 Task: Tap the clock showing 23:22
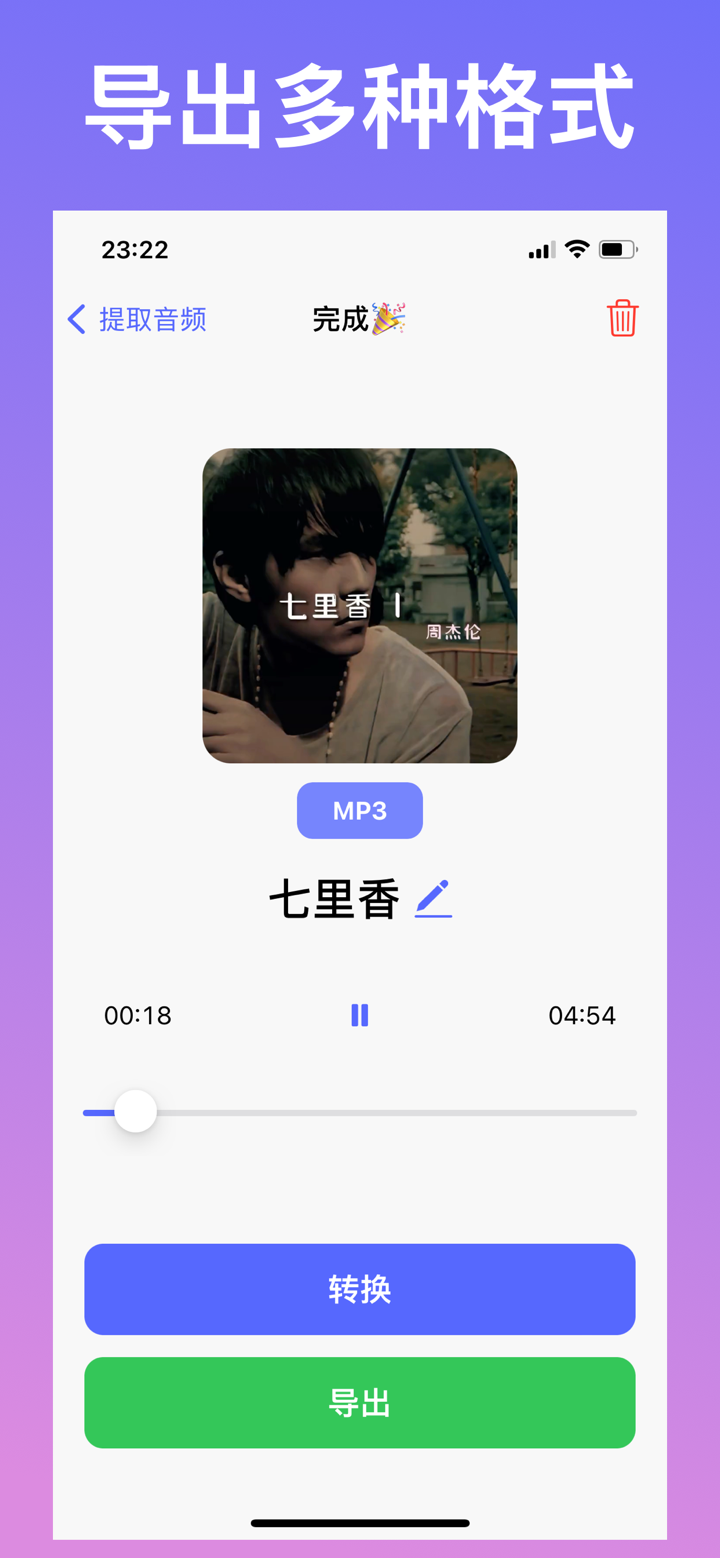click(x=135, y=249)
